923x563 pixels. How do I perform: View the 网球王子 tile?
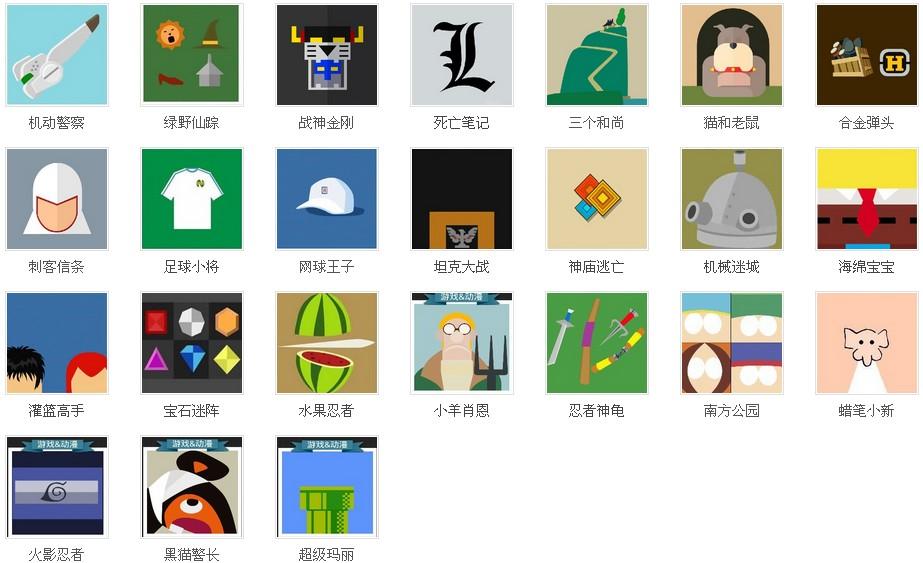click(x=327, y=199)
